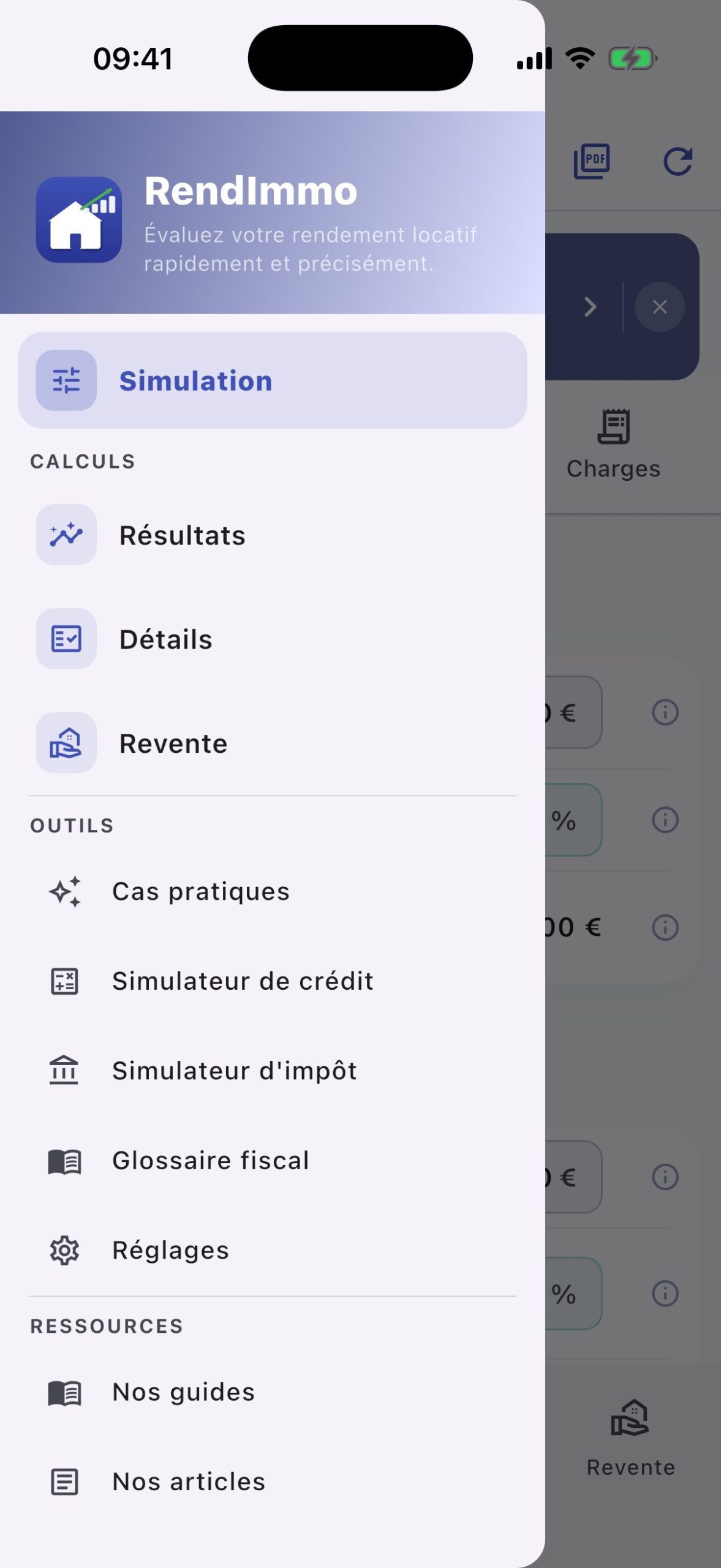Tap an info circle next to the percentage field
The image size is (721, 1568).
tap(665, 819)
